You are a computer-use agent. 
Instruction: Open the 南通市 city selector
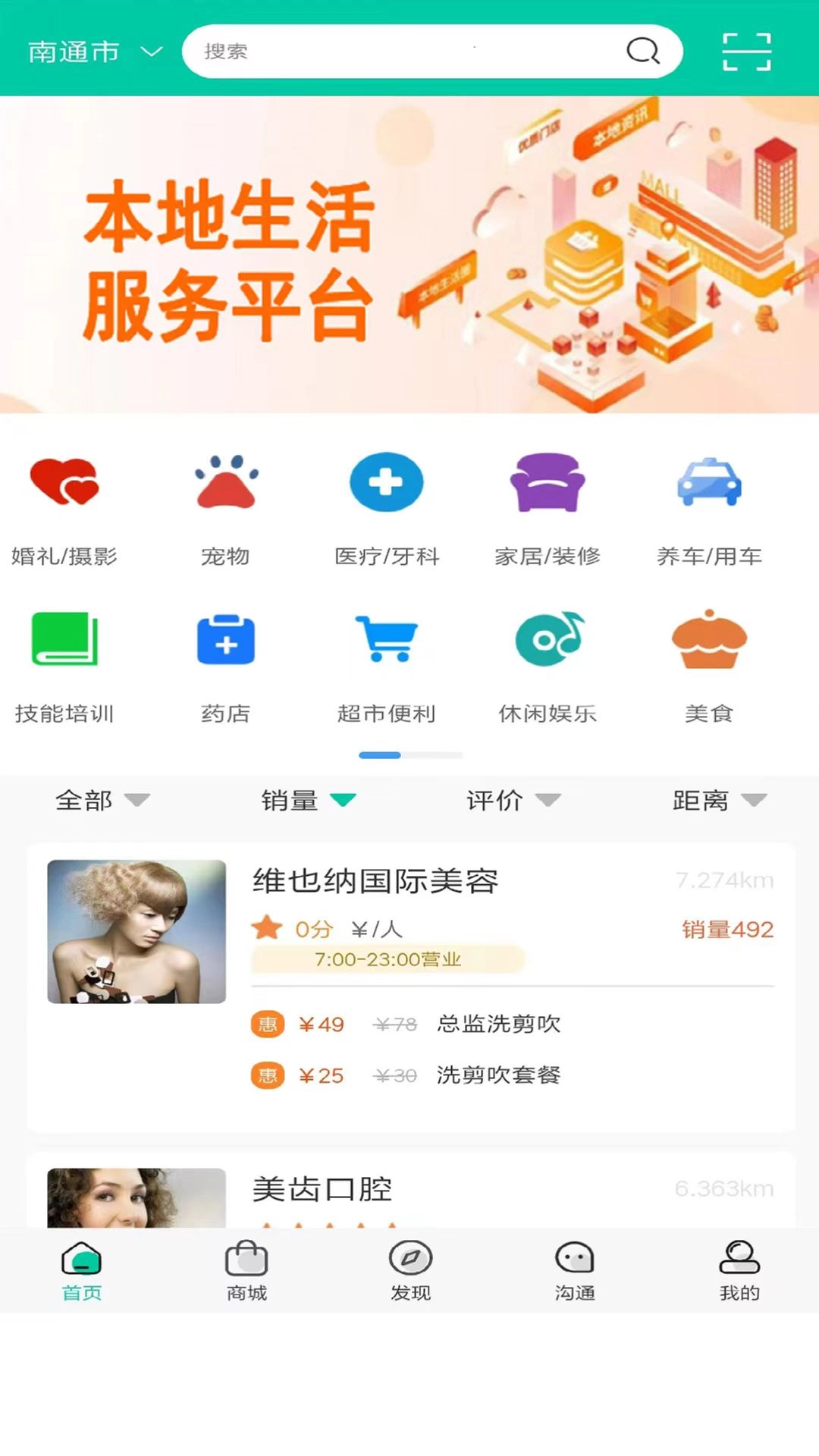91,52
